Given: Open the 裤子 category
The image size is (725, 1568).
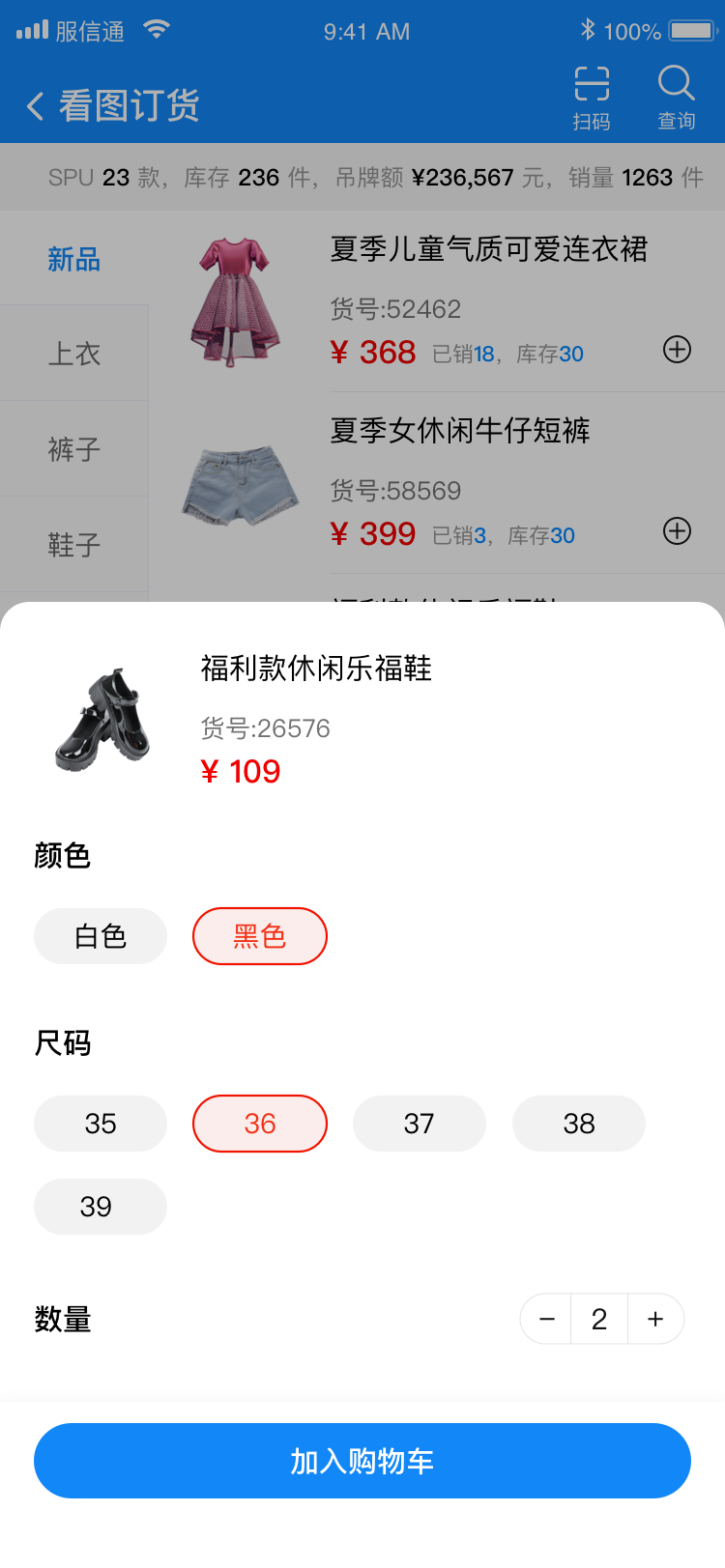Looking at the screenshot, I should coord(73,448).
